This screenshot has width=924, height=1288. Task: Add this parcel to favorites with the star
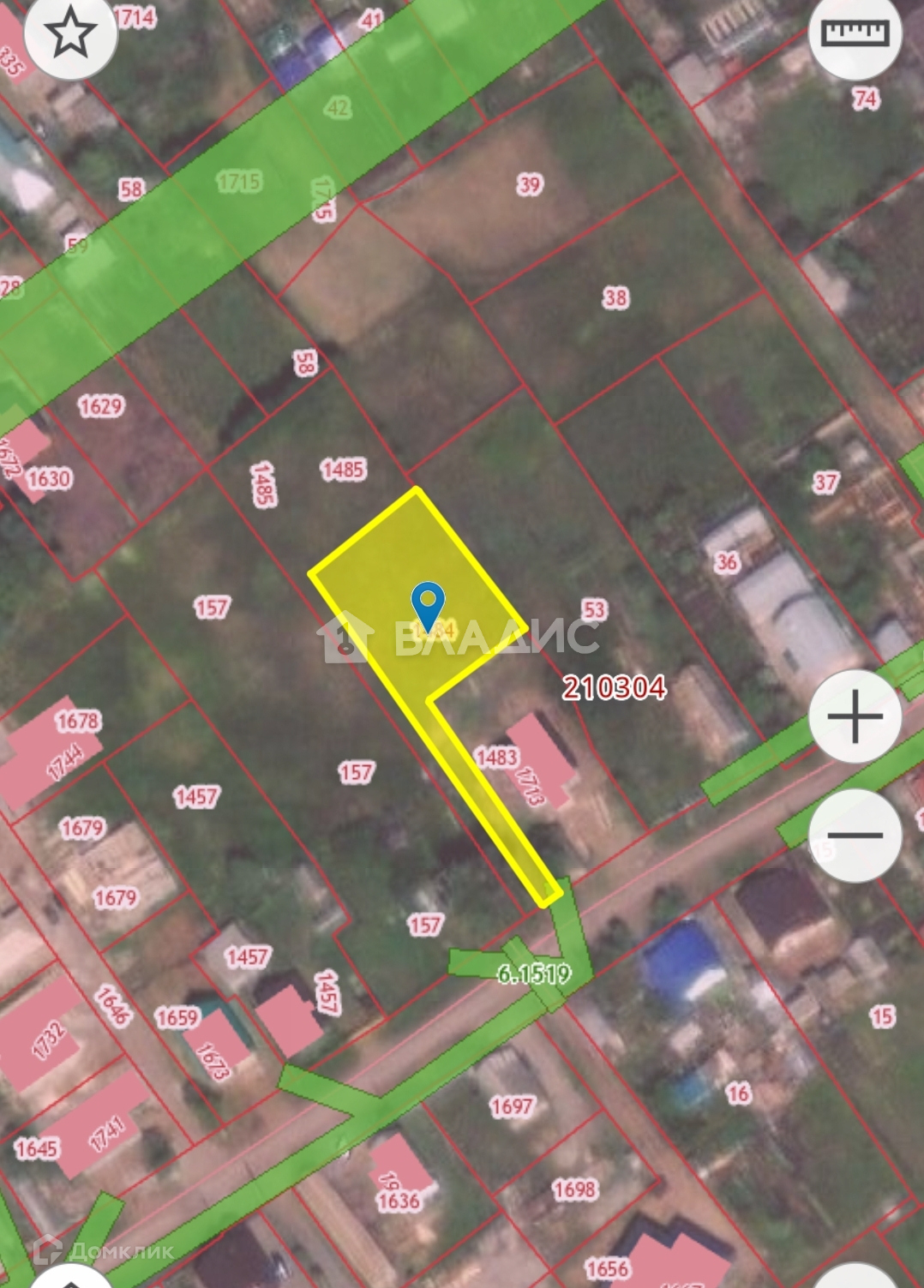(70, 34)
